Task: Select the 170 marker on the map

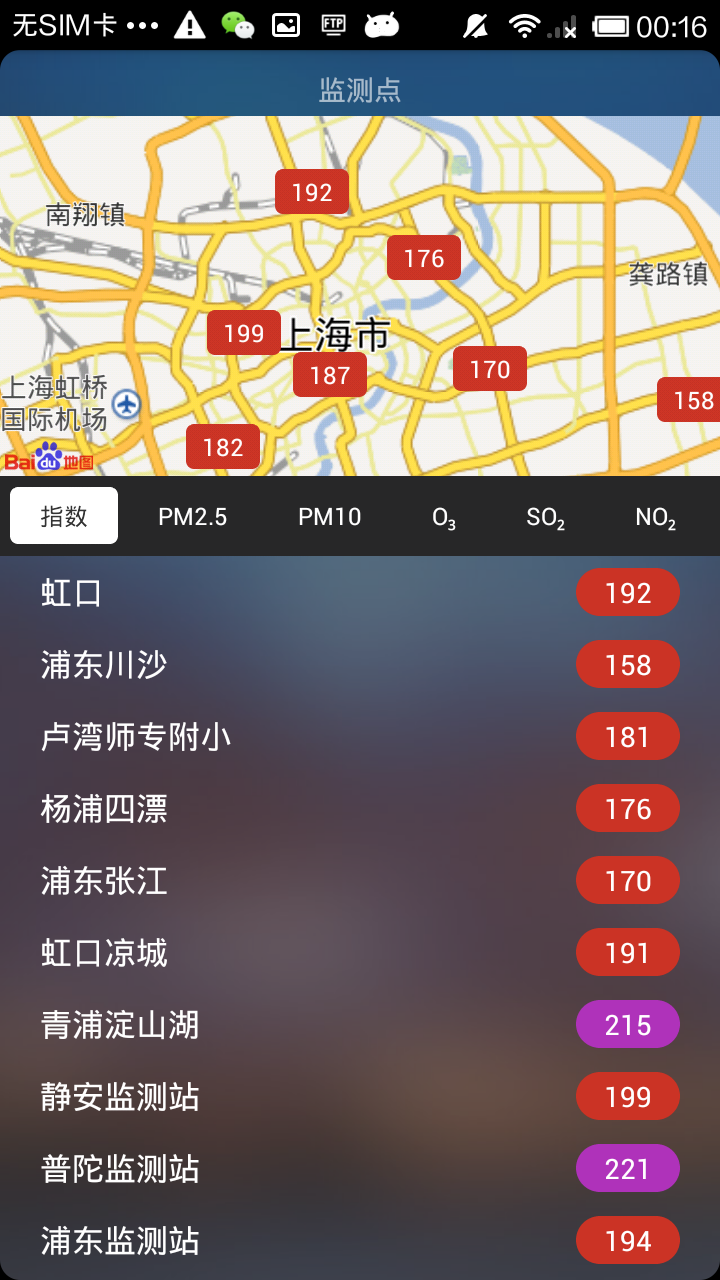Action: pos(490,369)
